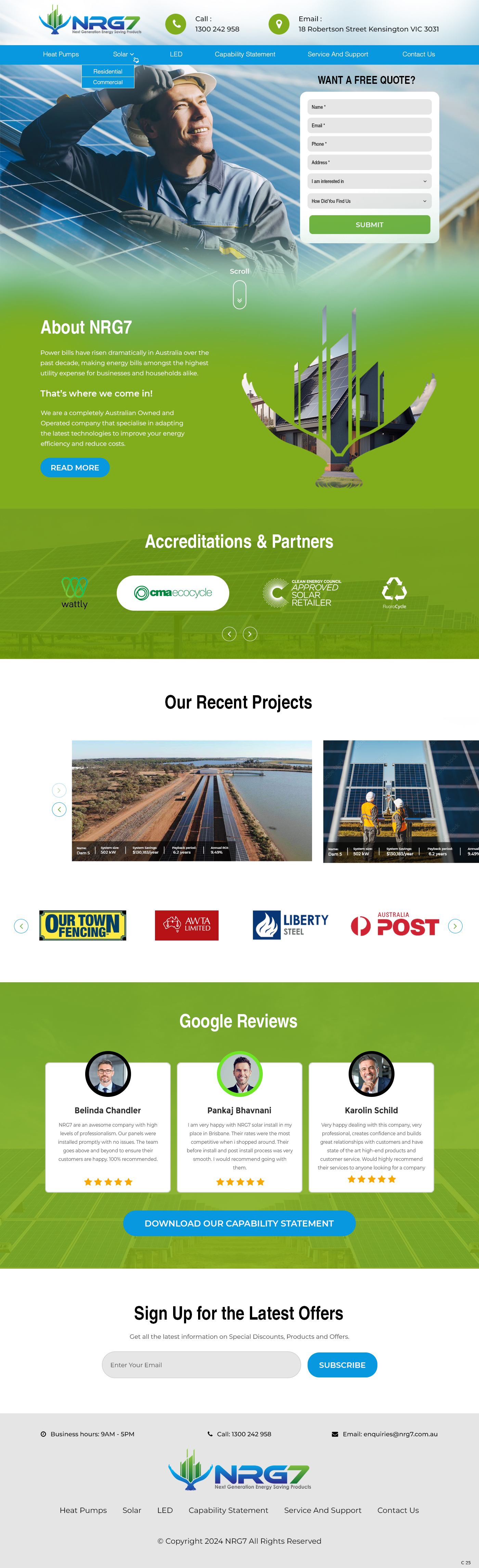Open the Capability Statement top menu item
Viewport: 479px width, 1568px height.
pos(245,54)
